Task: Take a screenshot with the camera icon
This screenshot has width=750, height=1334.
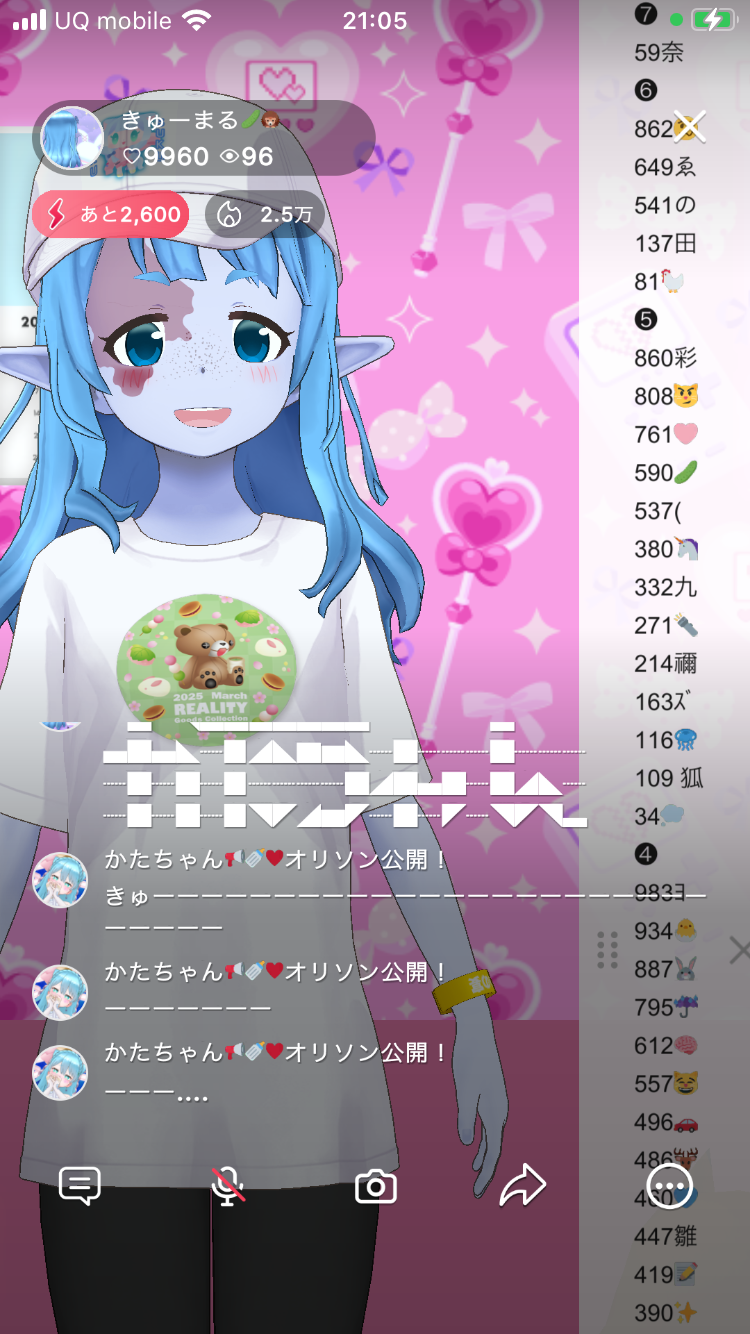Action: click(x=376, y=1187)
